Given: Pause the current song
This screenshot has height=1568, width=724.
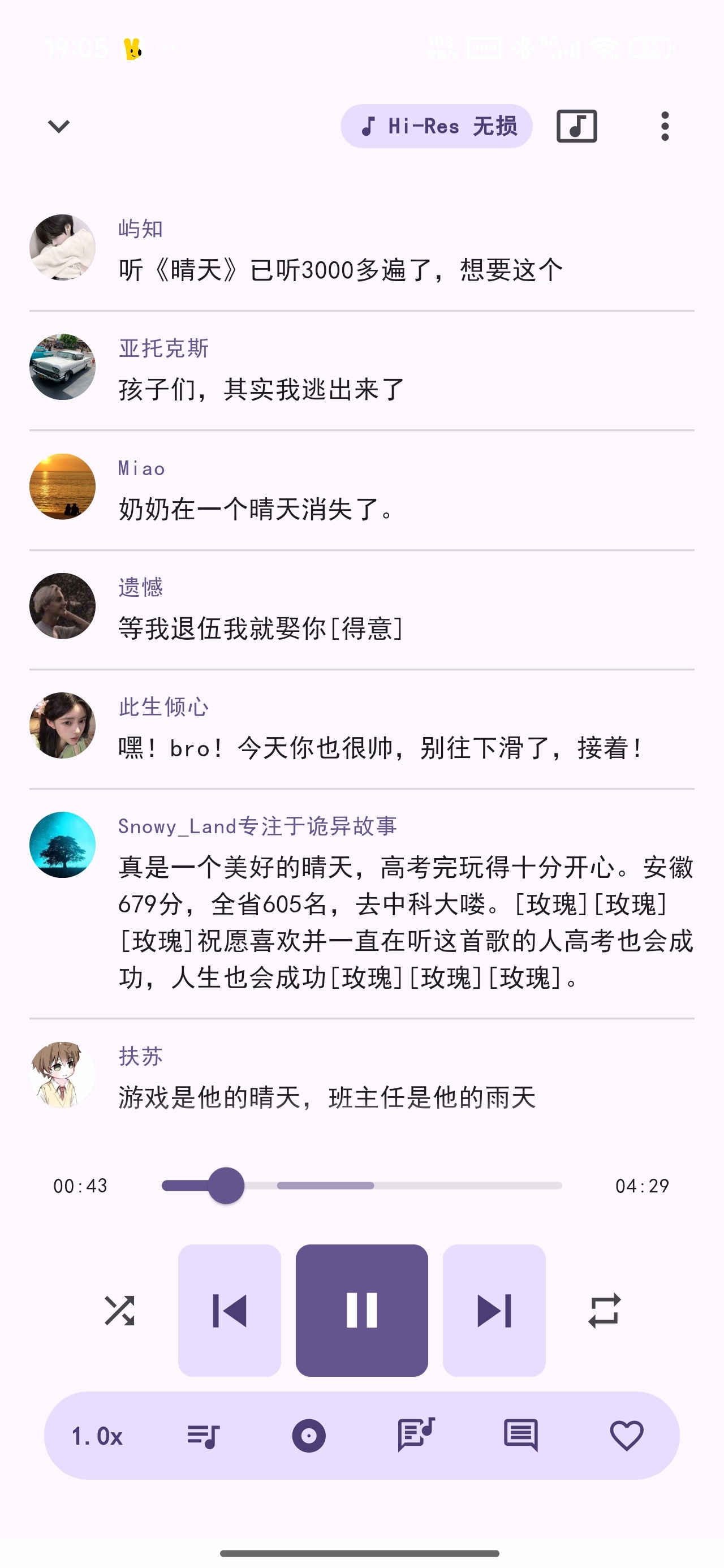Looking at the screenshot, I should 361,1311.
